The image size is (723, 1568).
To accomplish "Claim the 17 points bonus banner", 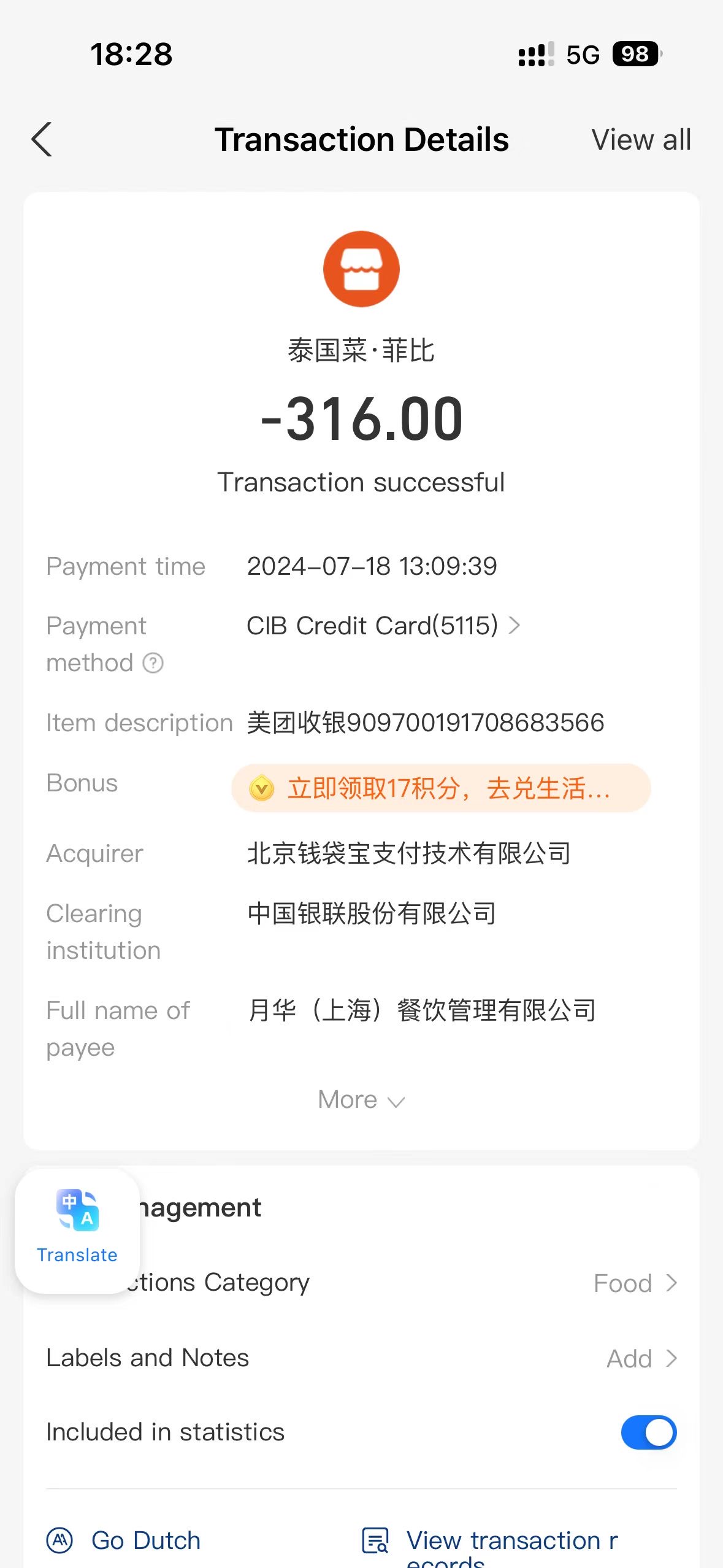I will click(x=441, y=788).
